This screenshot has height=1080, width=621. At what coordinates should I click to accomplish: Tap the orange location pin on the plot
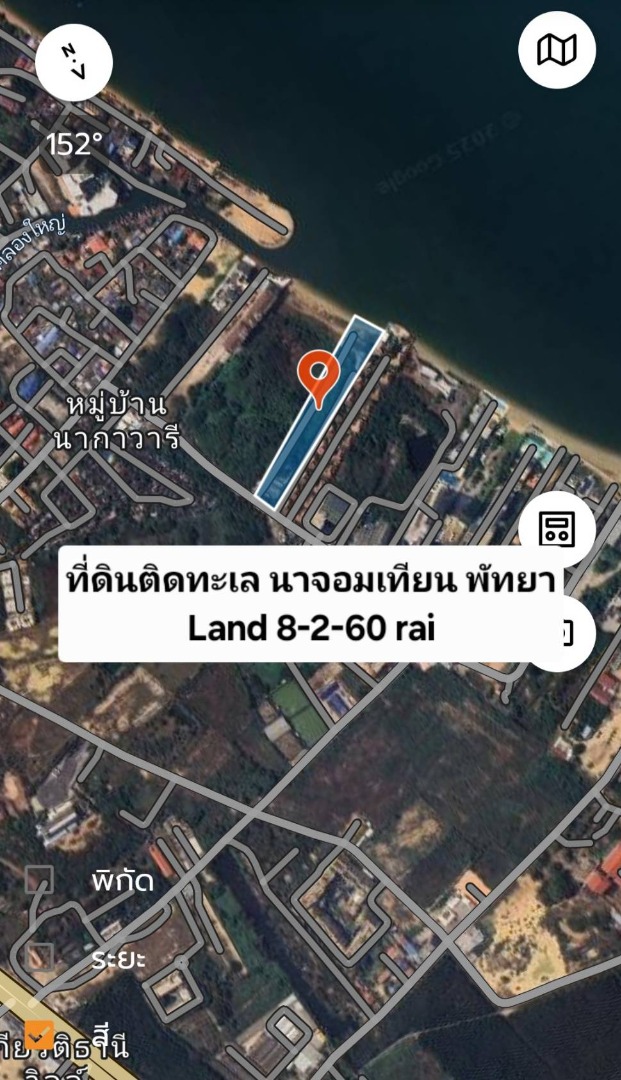(x=319, y=376)
